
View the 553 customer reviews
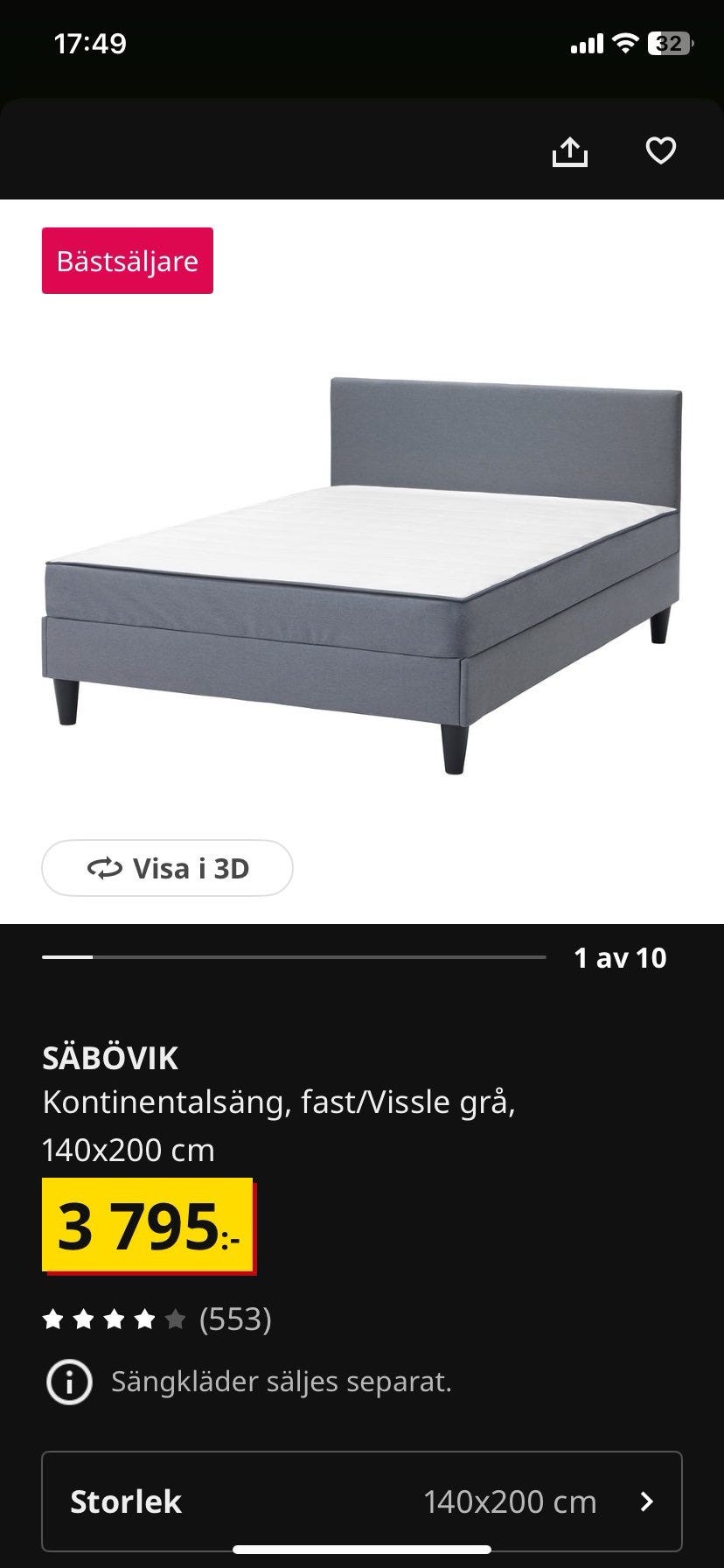(157, 1319)
